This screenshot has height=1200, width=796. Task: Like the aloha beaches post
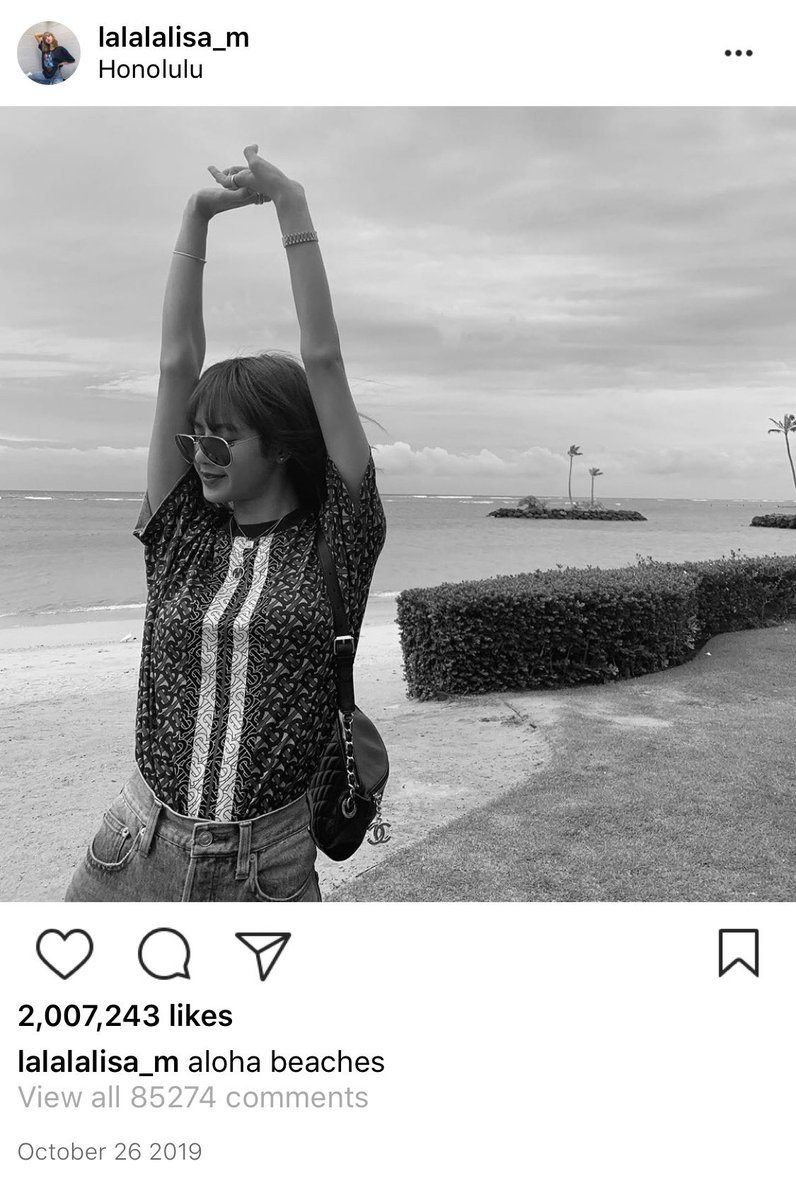pos(65,953)
